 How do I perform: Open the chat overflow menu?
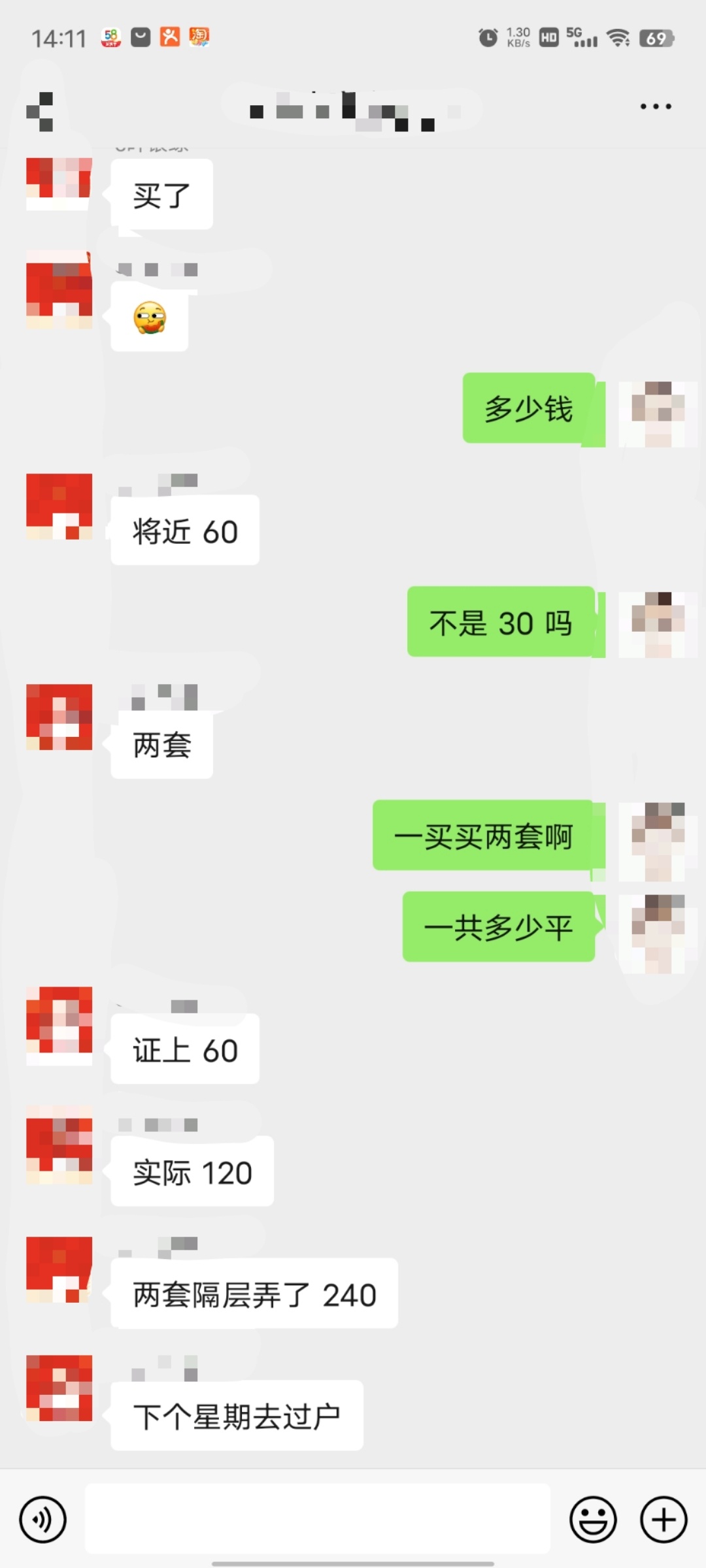[x=656, y=106]
